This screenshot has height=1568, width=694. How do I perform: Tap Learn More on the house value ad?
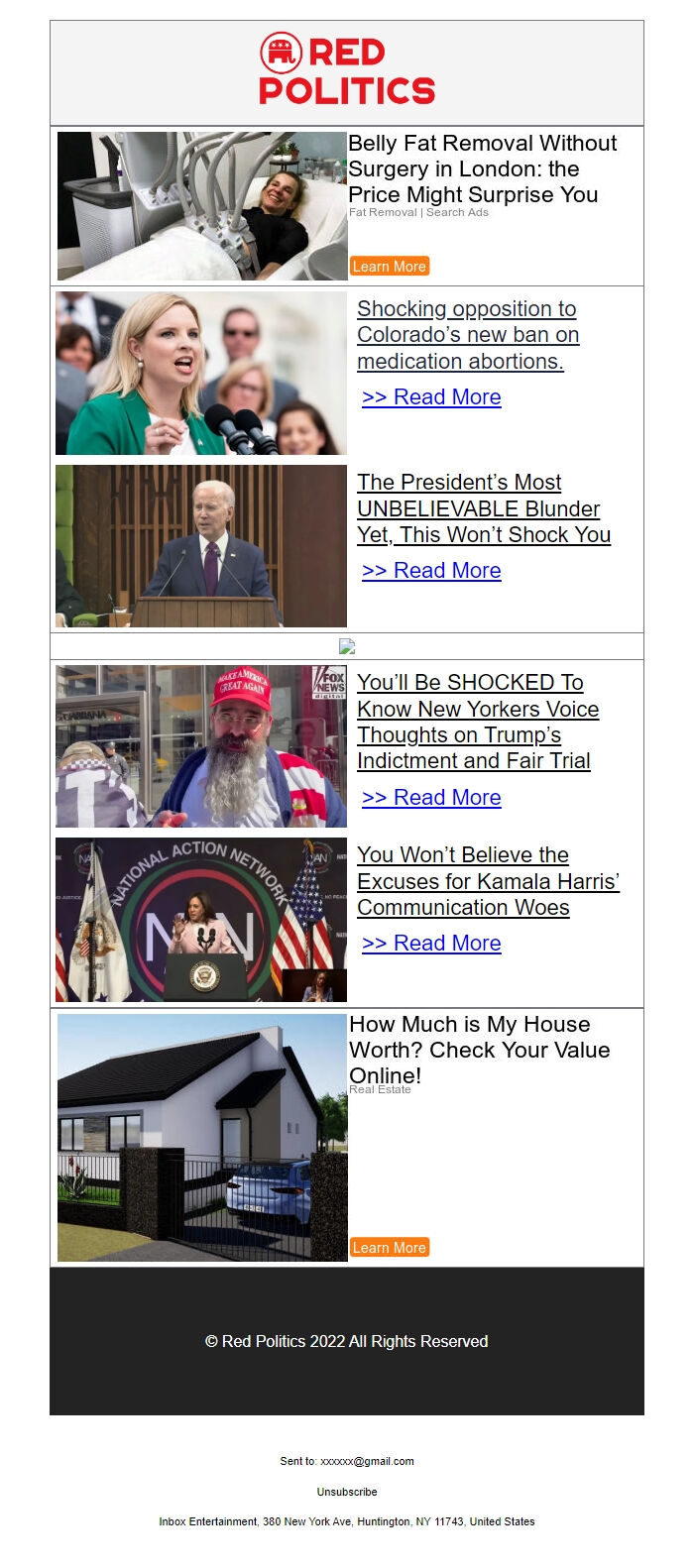(x=389, y=1248)
